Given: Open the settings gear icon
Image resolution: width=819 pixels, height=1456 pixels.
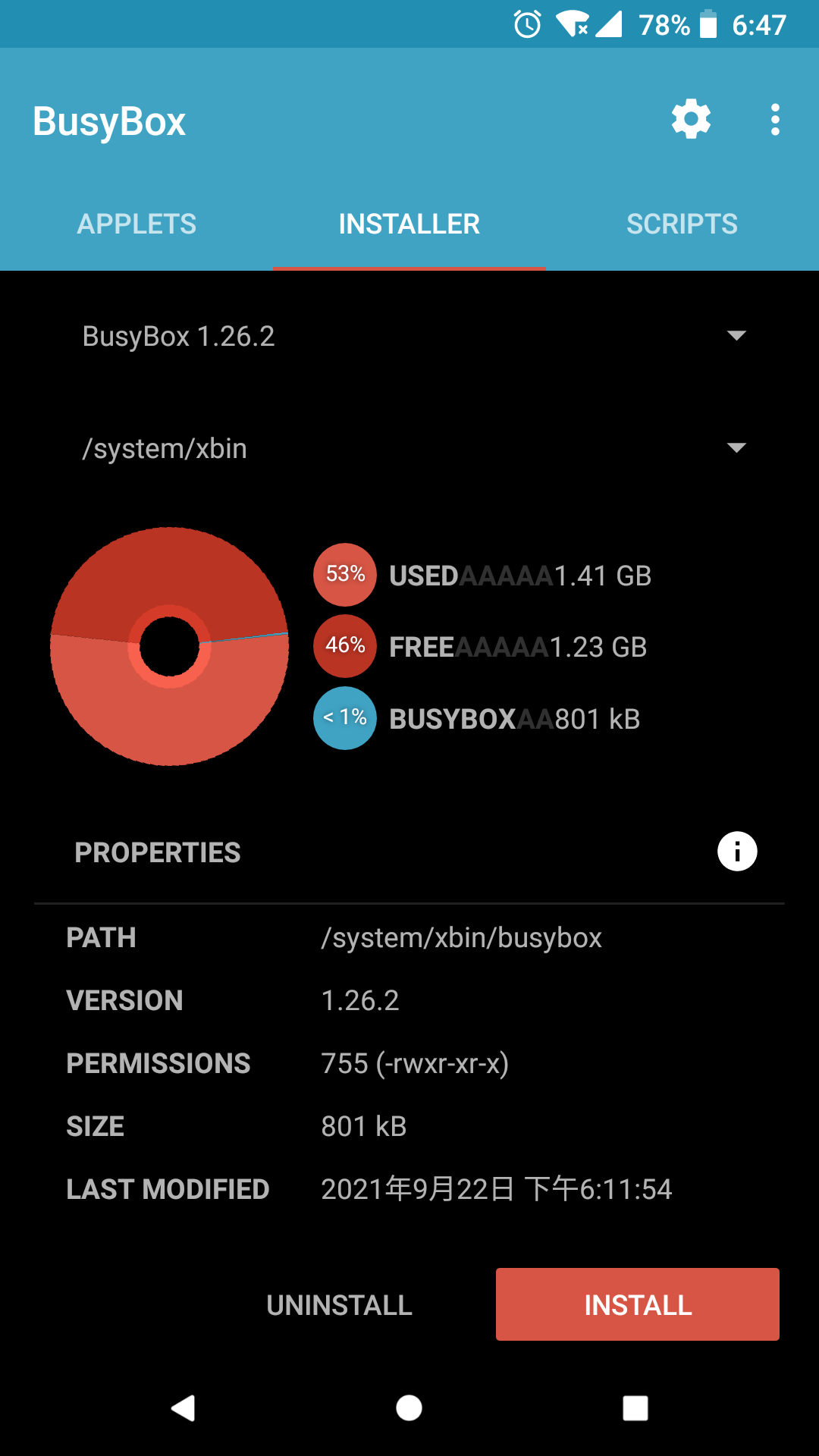Looking at the screenshot, I should [x=691, y=120].
